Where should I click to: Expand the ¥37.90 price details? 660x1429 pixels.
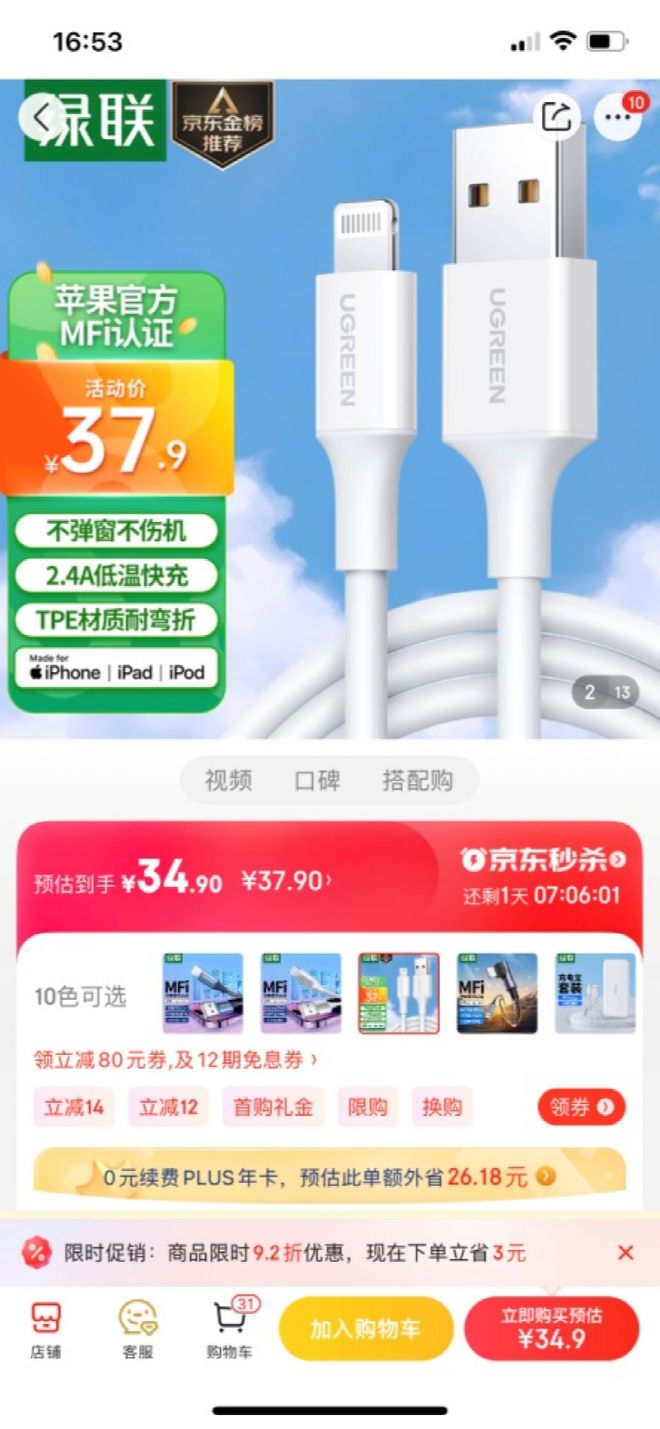(x=286, y=881)
